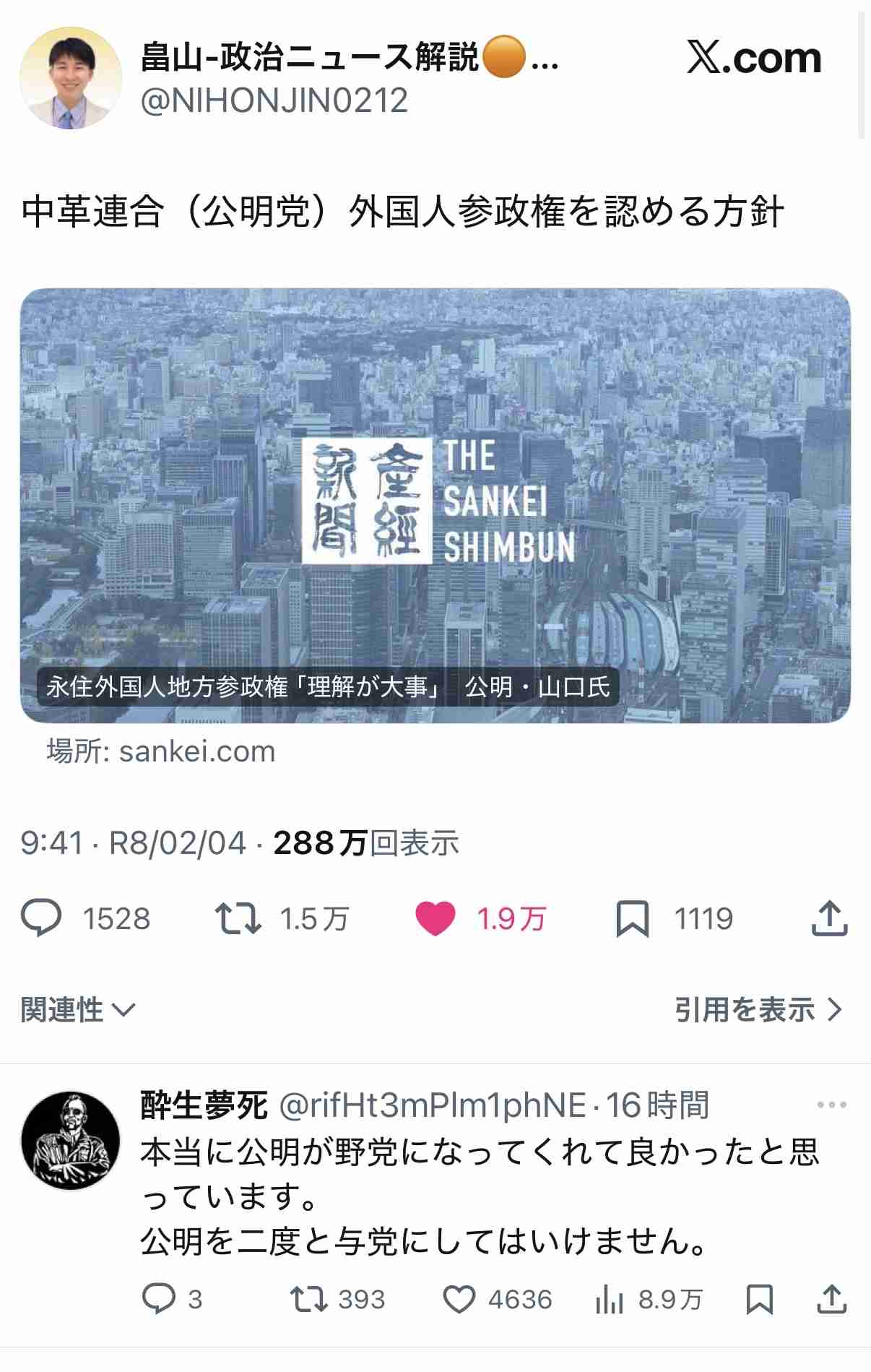Image resolution: width=871 pixels, height=1372 pixels.
Task: Share 酔生夢死's reply
Action: coord(831,1299)
